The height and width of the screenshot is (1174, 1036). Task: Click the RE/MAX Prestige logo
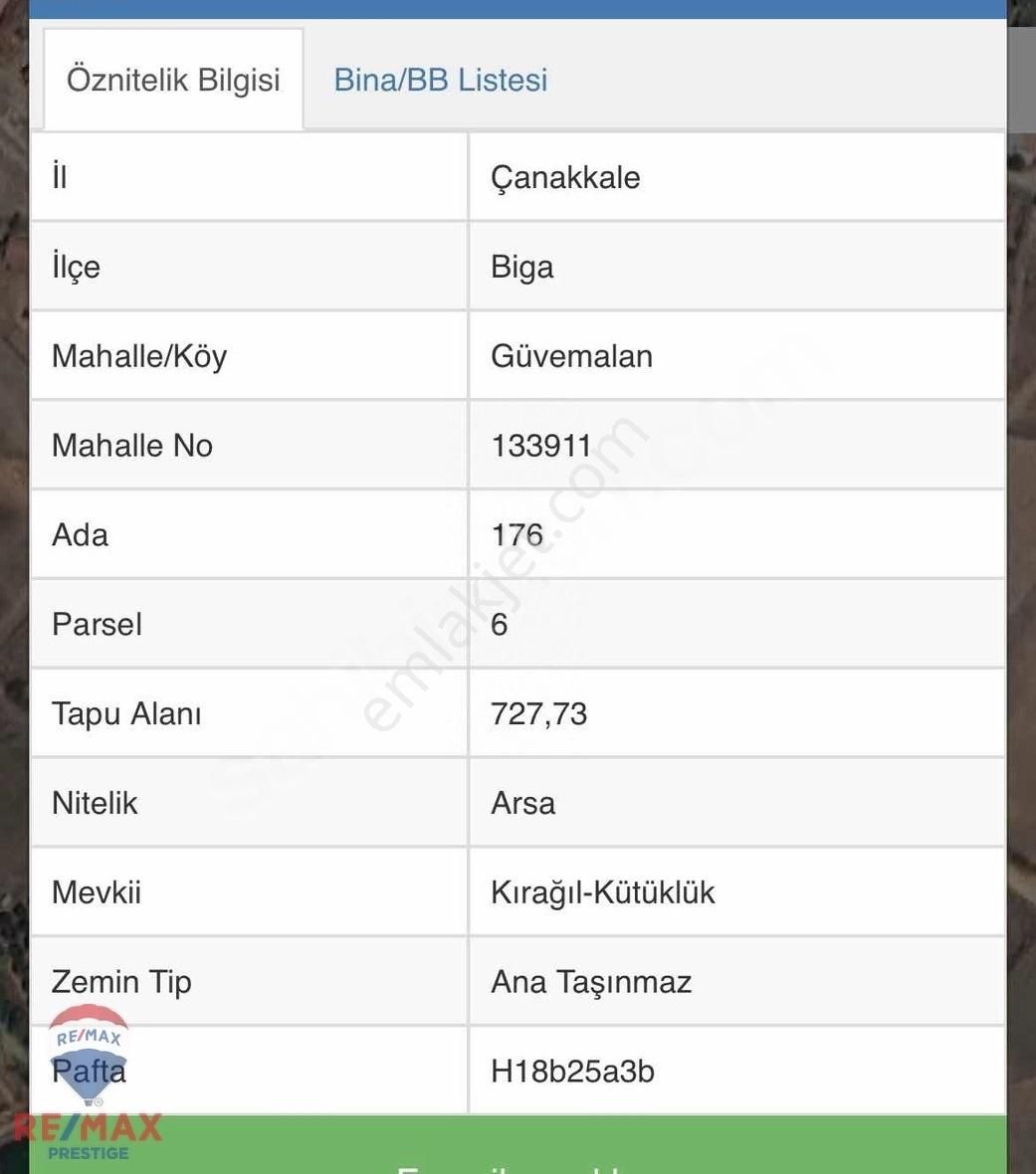(86, 1134)
